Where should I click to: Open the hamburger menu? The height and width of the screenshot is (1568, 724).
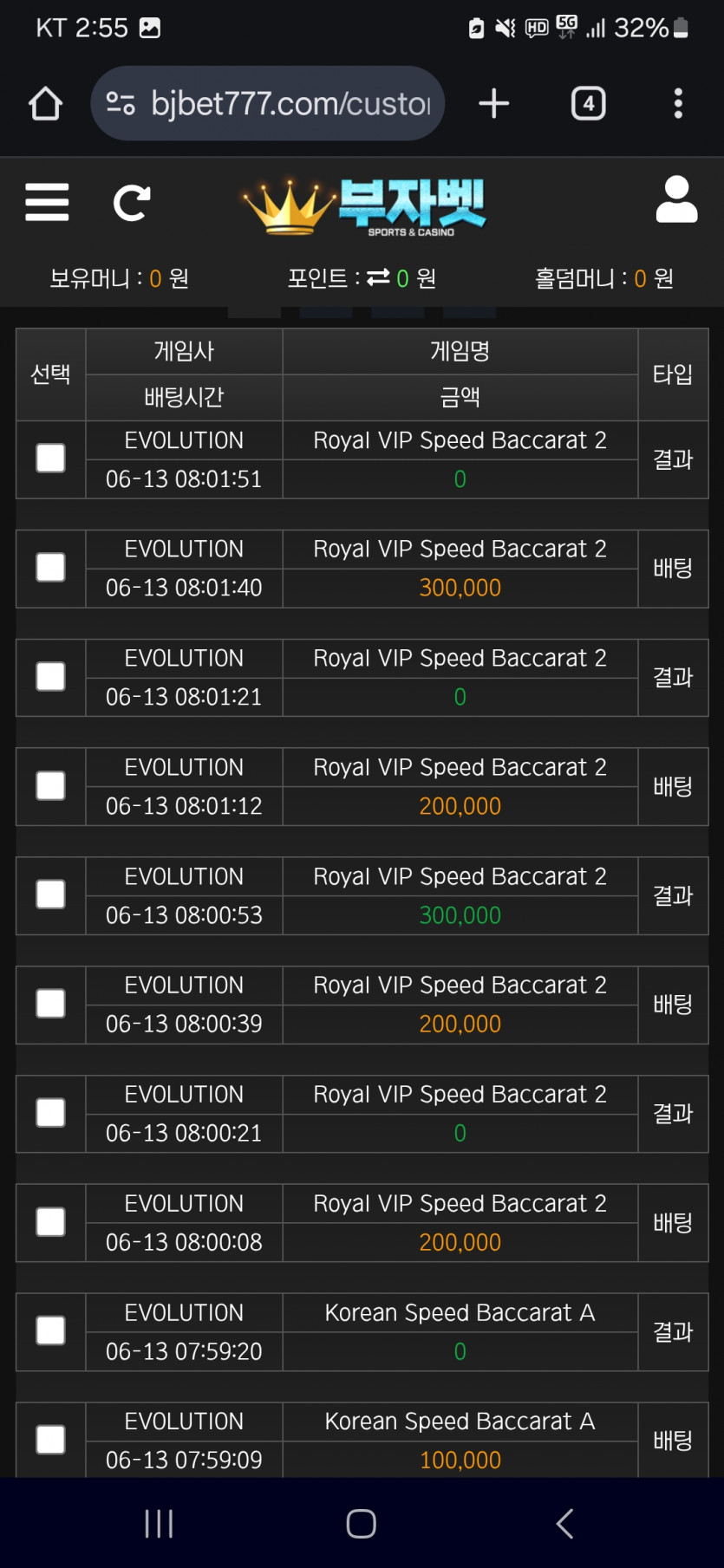(x=47, y=202)
